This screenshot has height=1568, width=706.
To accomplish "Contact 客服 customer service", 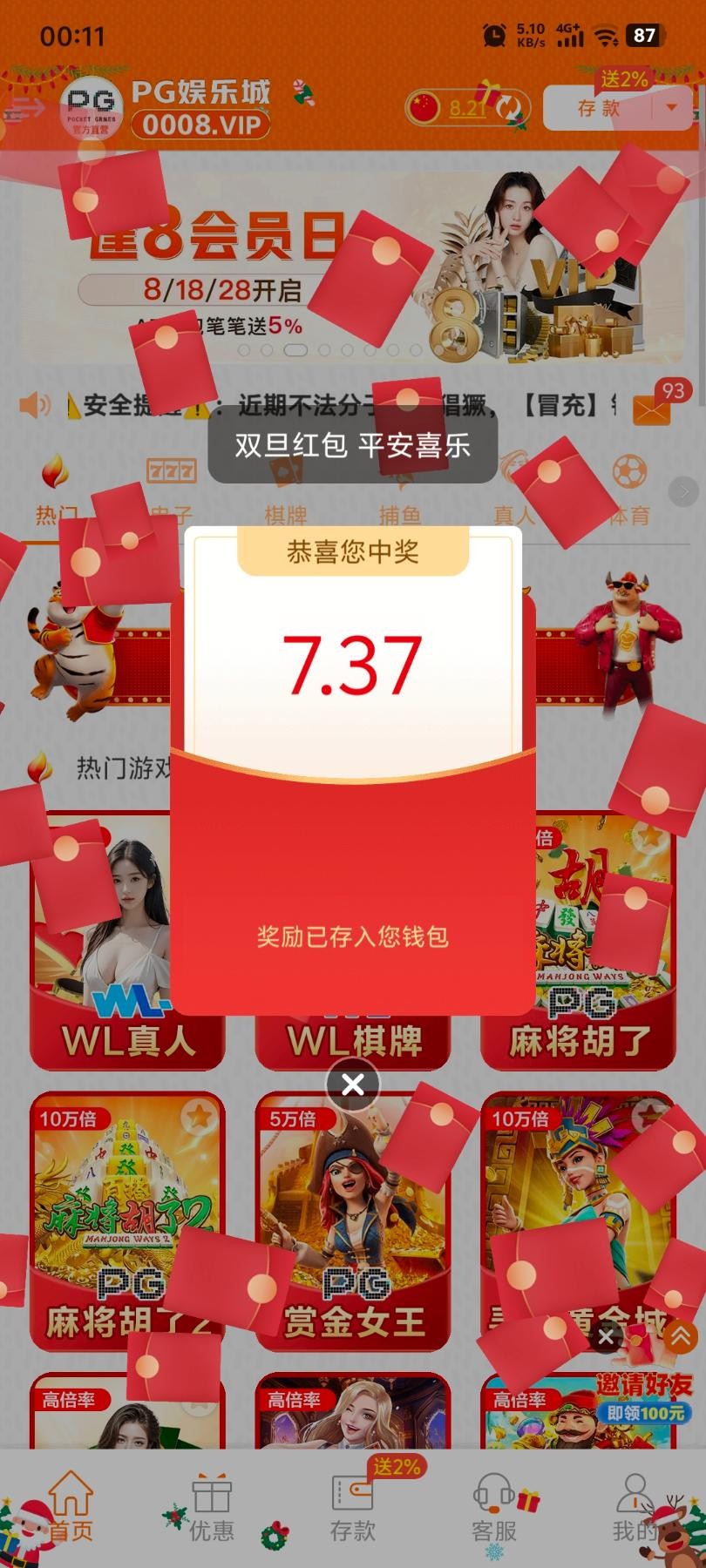I will click(x=494, y=1511).
